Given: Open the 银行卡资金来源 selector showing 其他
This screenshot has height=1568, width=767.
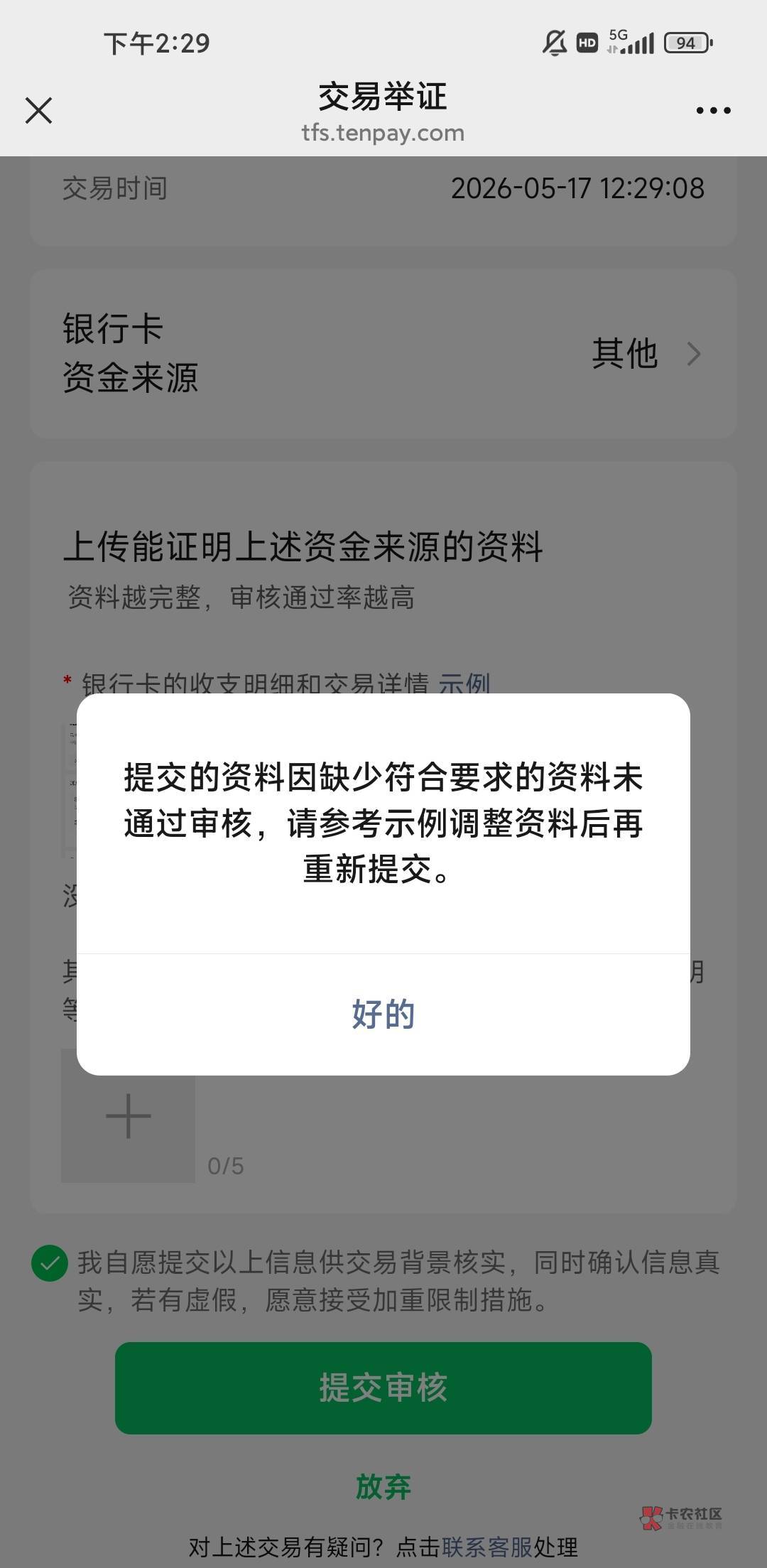Looking at the screenshot, I should (383, 353).
